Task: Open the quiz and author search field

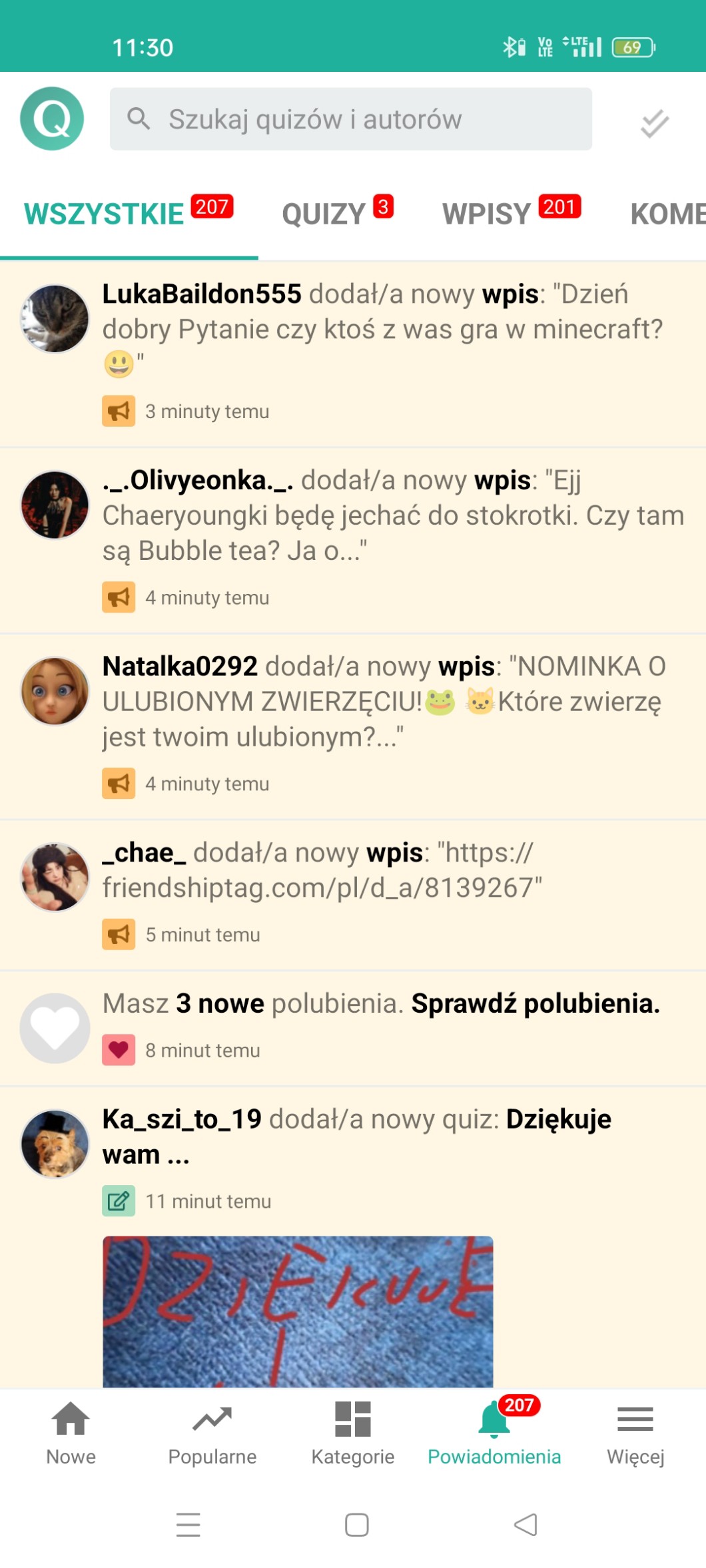Action: tap(350, 119)
